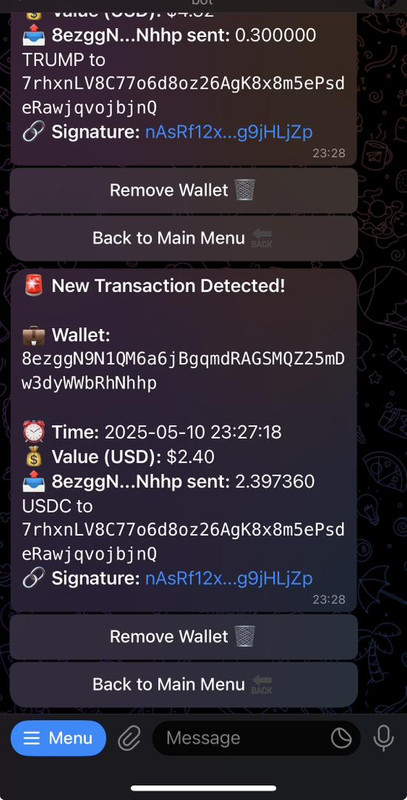Tap Back to Main Menu under TRUMP transaction

click(x=184, y=238)
